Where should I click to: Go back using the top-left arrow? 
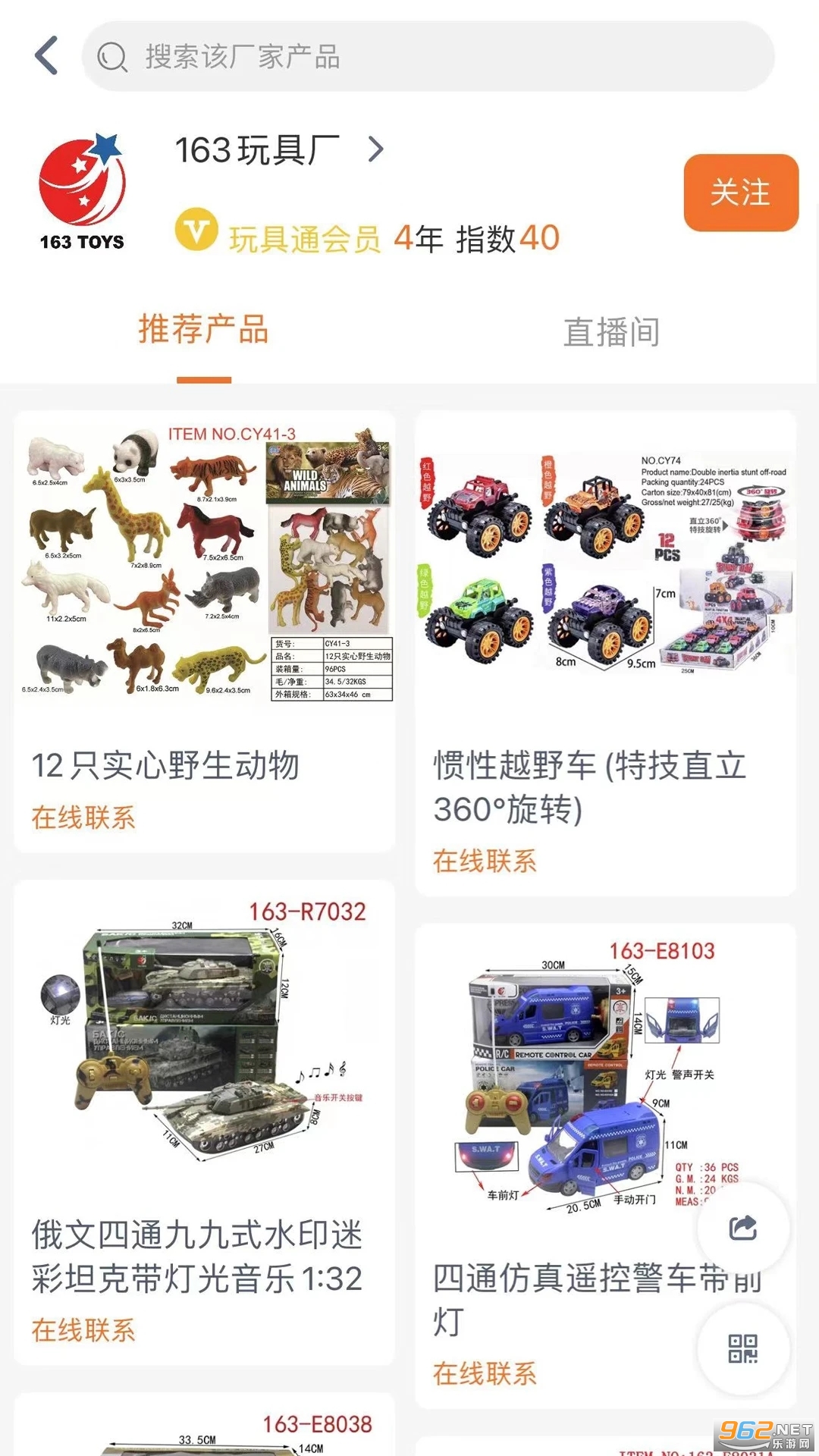pos(47,56)
